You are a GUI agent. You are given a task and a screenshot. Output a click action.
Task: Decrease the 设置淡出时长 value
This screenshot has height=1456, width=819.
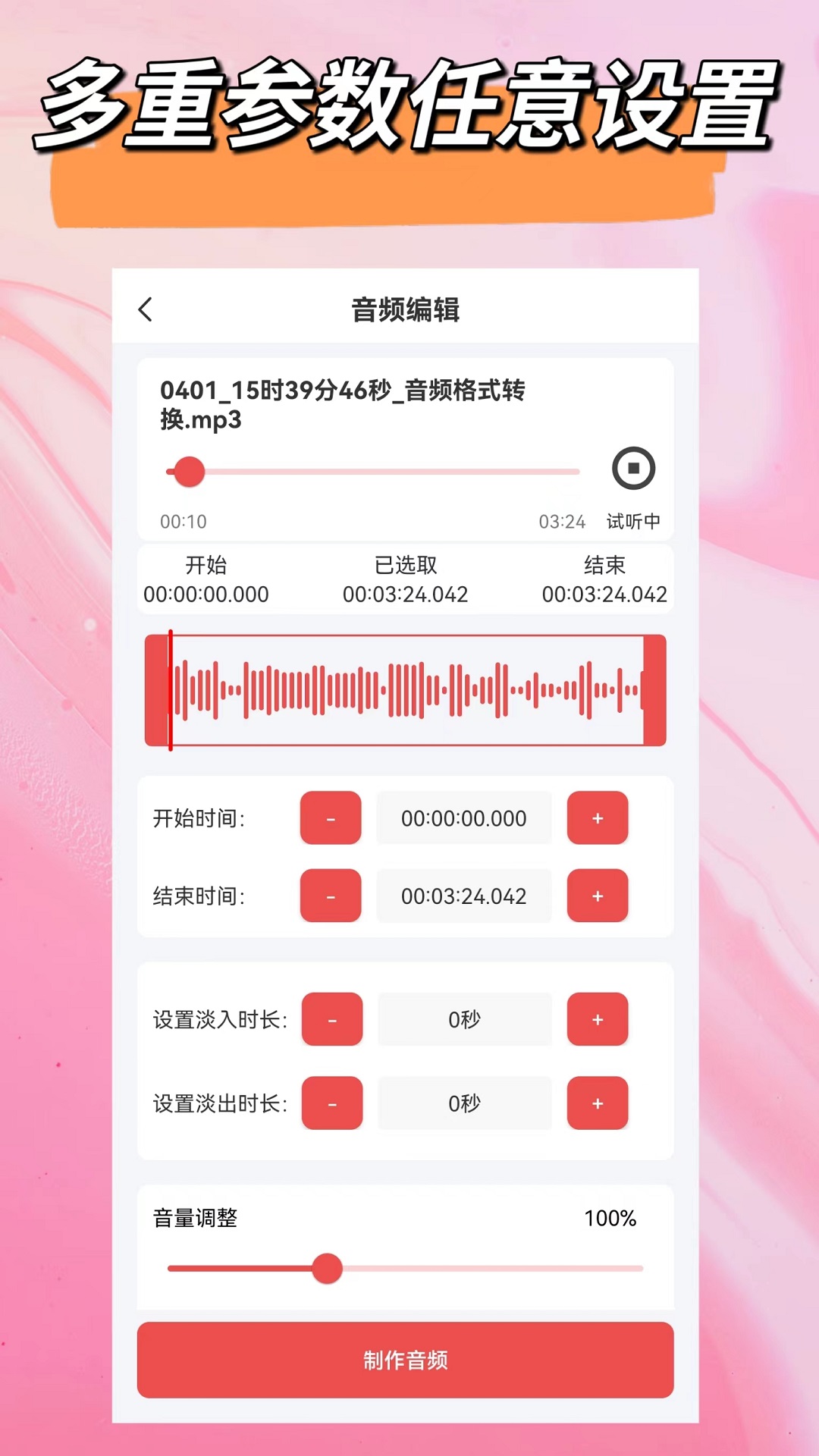click(331, 1104)
